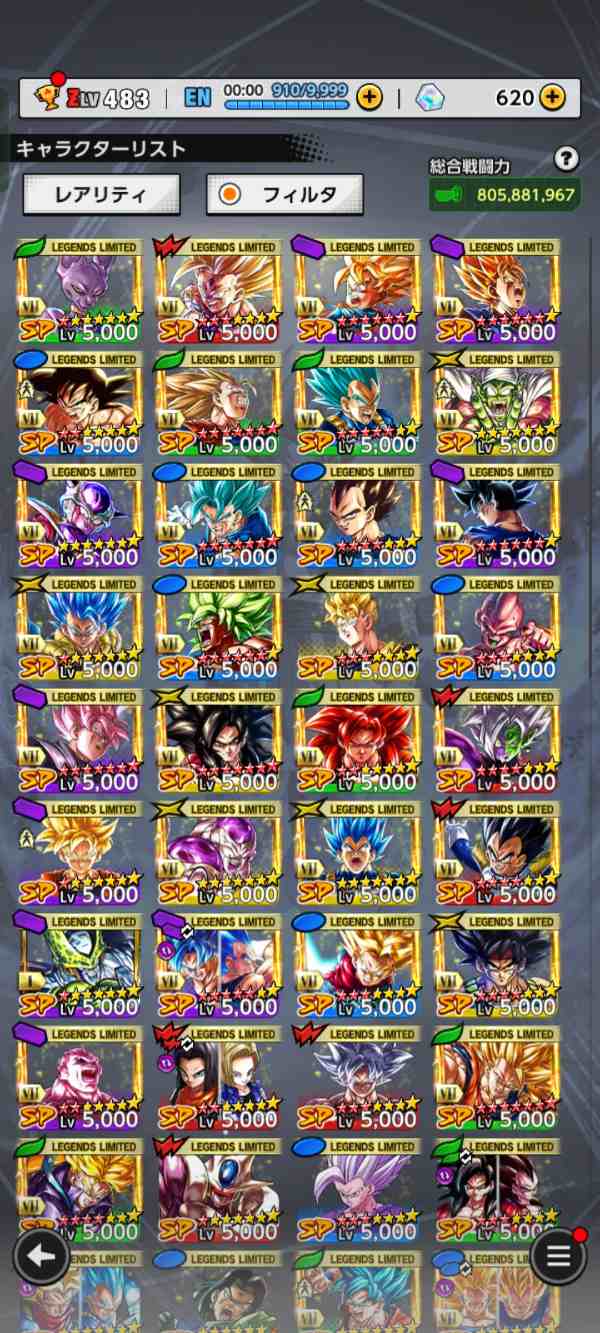Add more Chrono Crystals with the plus button
The width and height of the screenshot is (600, 1333).
coord(552,97)
